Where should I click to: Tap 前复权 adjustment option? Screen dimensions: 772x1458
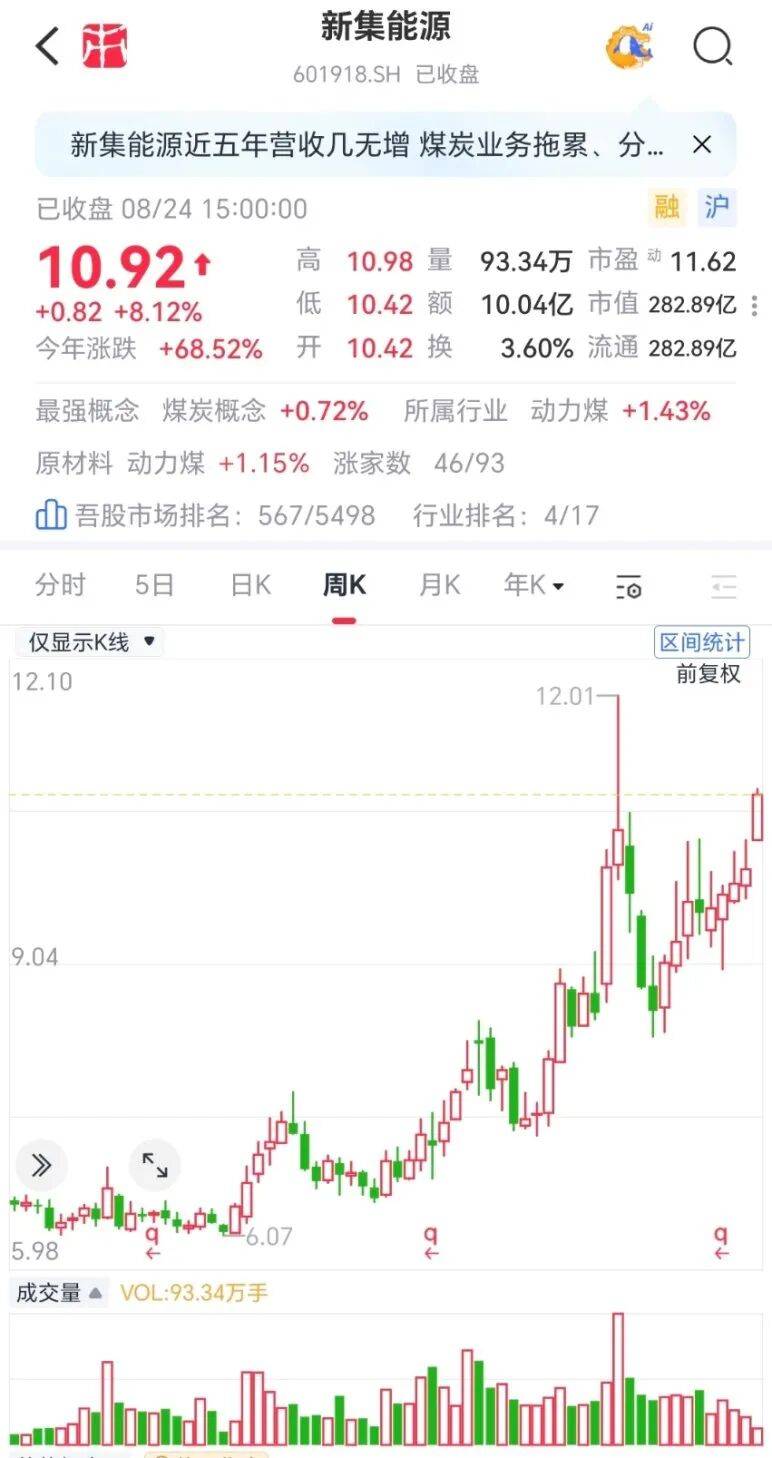pos(709,674)
